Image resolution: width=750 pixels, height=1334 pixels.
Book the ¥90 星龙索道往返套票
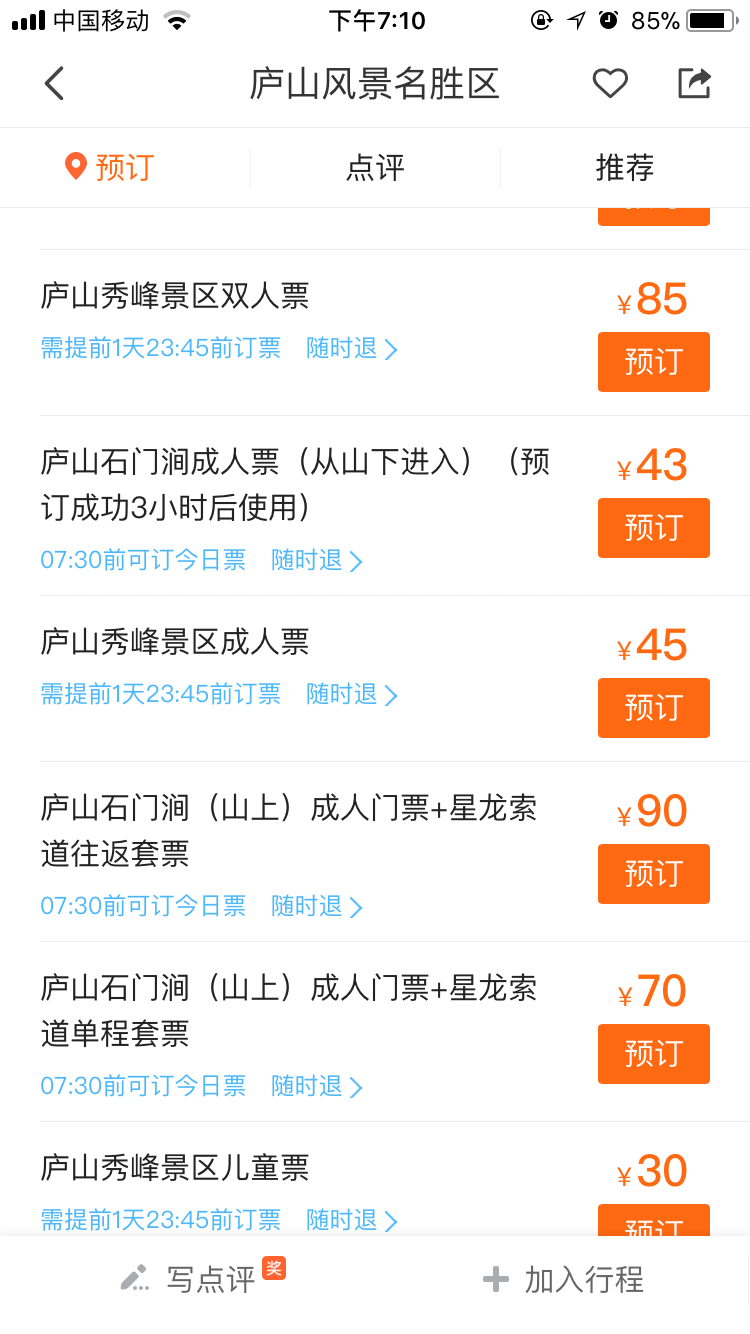tap(654, 874)
